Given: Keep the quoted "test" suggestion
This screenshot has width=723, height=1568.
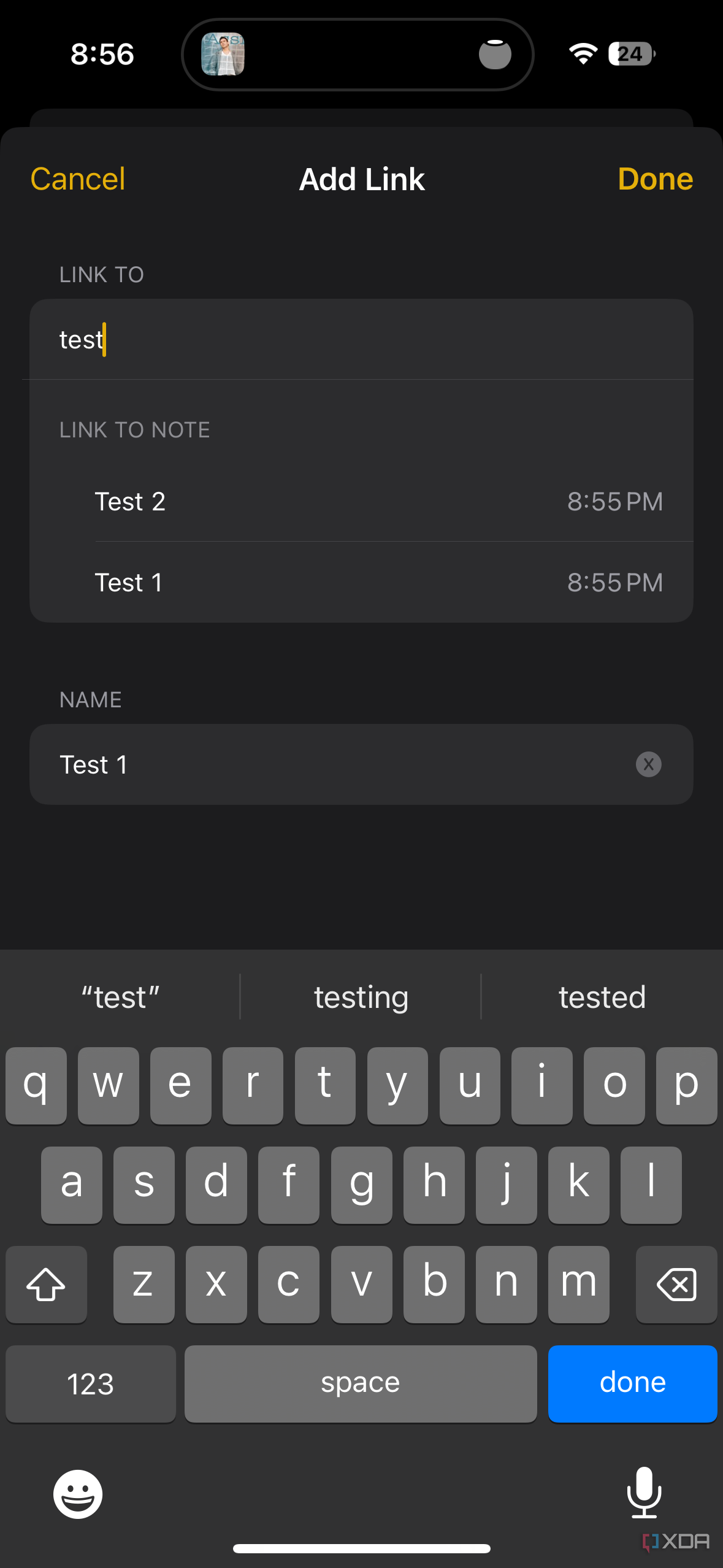Looking at the screenshot, I should (x=120, y=997).
